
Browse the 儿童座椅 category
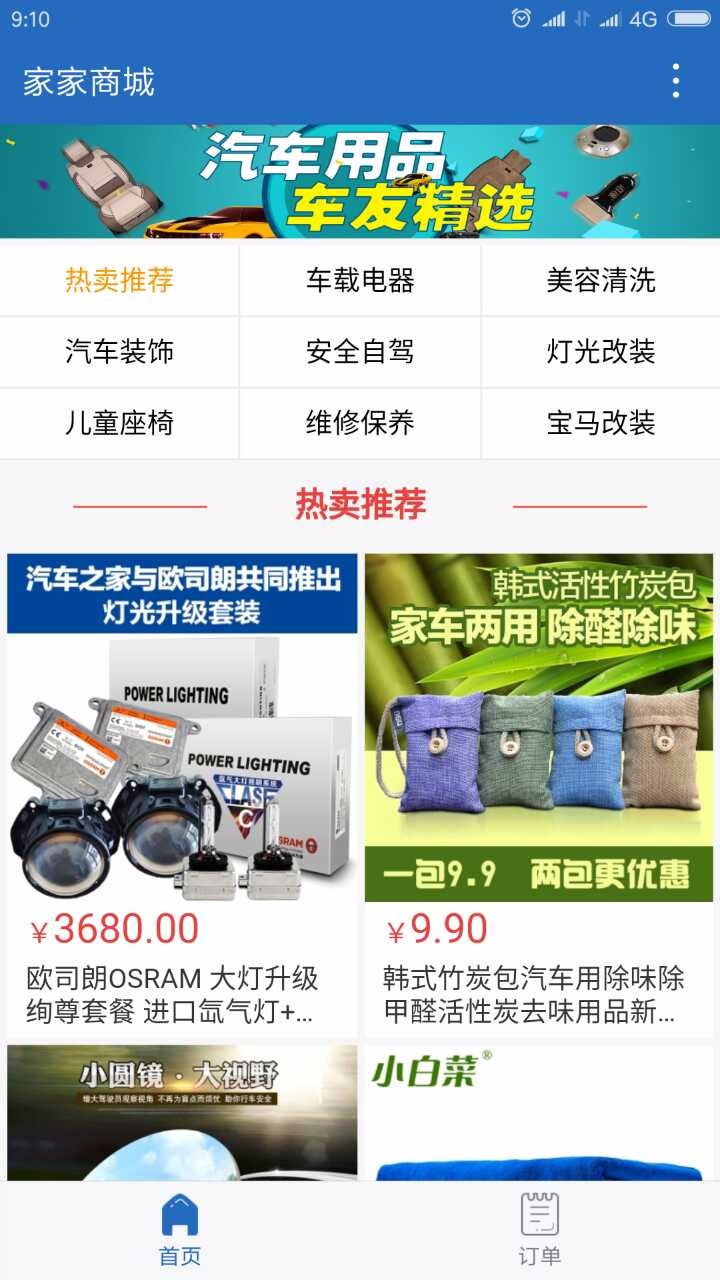pos(120,423)
